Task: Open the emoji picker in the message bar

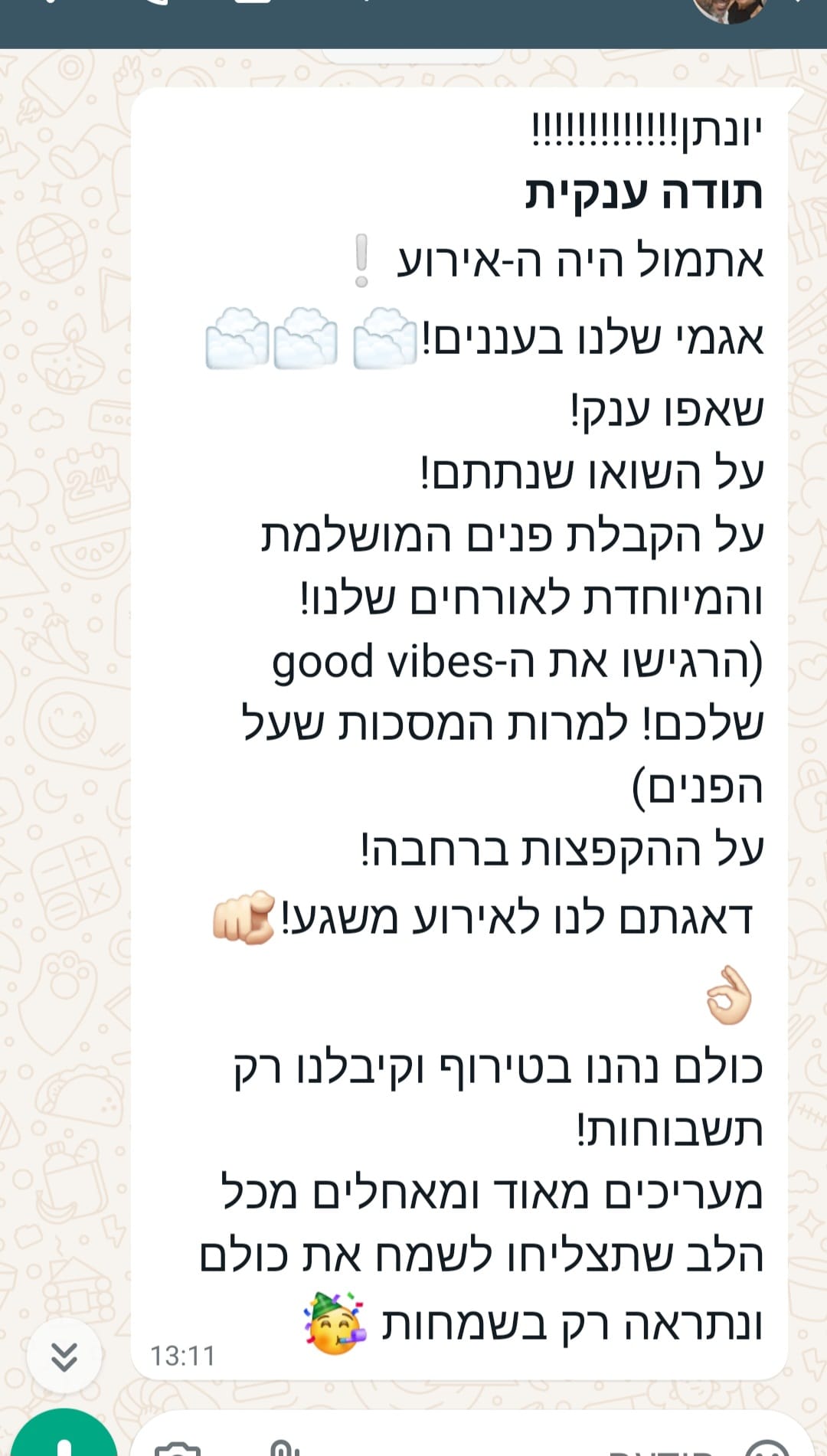Action: point(767,1447)
